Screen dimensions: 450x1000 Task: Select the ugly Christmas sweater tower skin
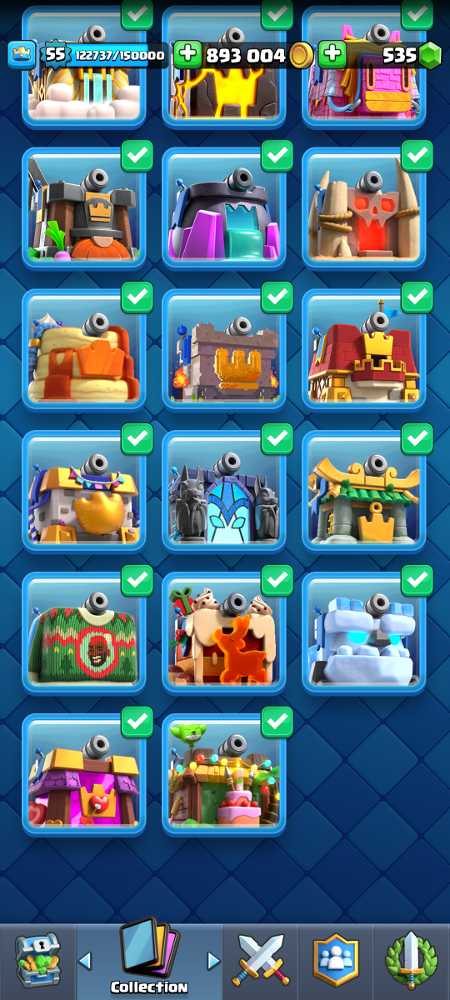coord(83,633)
